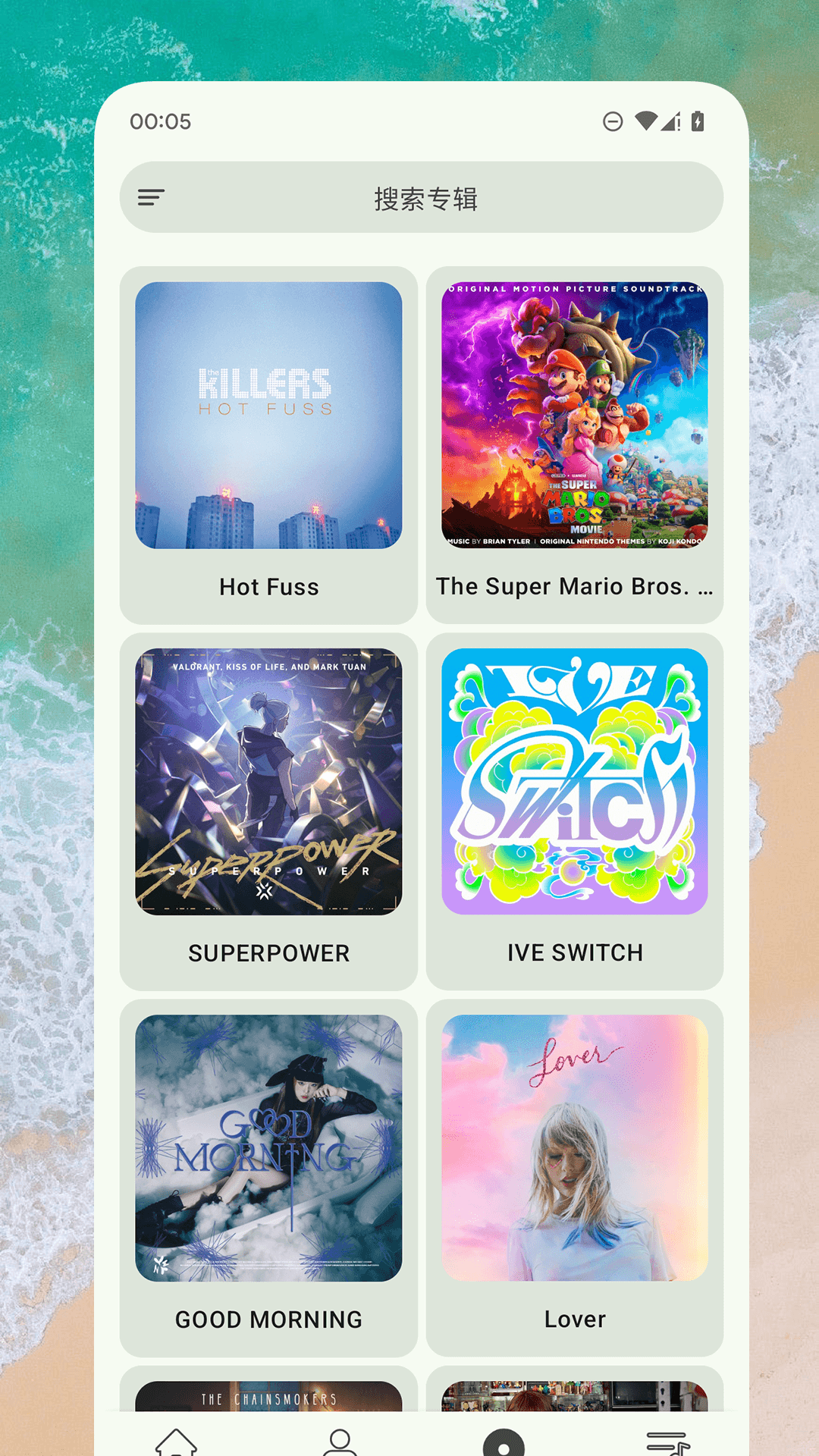Switch to the home tab
The height and width of the screenshot is (1456, 819).
(176, 1442)
